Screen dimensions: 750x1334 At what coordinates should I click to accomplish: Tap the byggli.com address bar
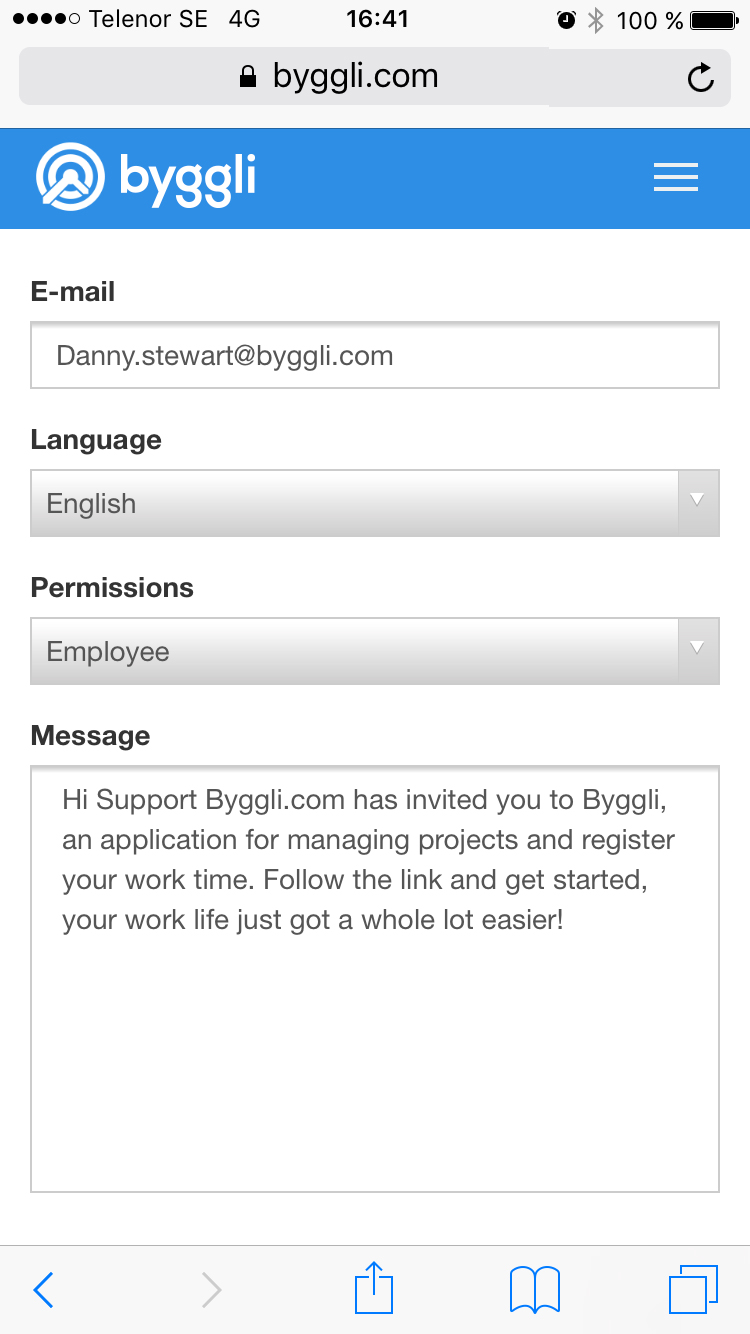coord(340,77)
